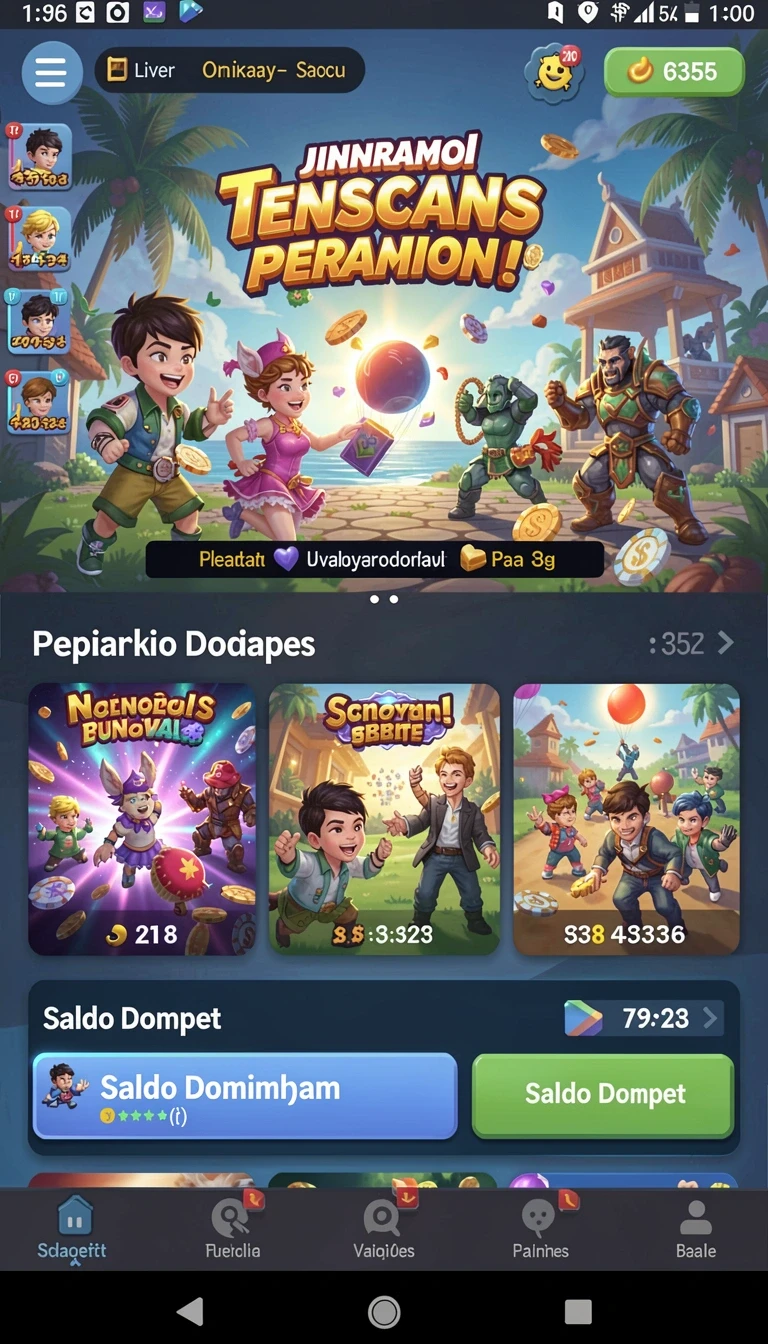Switch to the Baale profile tab
The width and height of the screenshot is (768, 1344).
pyautogui.click(x=696, y=1229)
